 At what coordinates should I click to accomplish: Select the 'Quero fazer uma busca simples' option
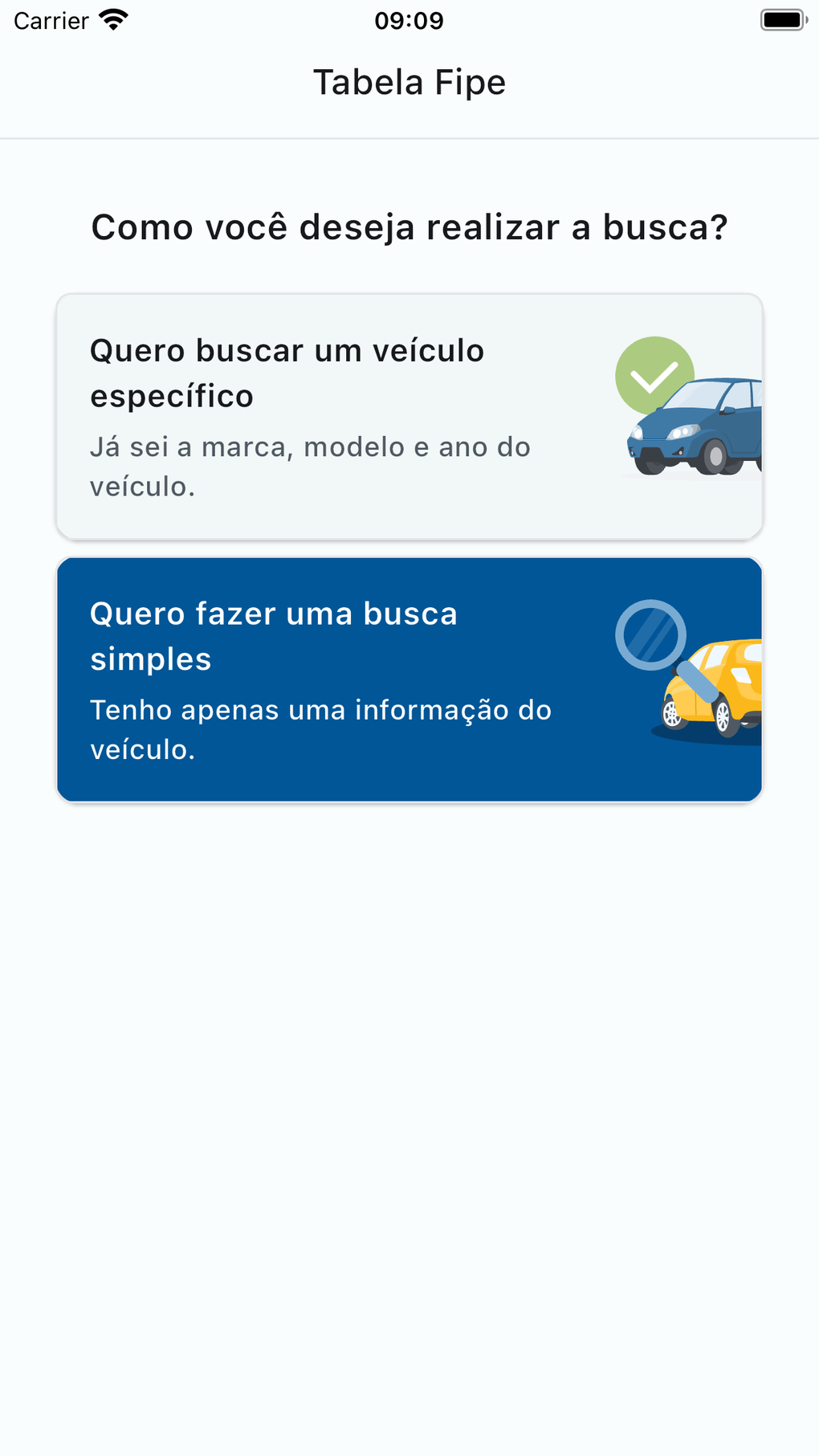(409, 679)
